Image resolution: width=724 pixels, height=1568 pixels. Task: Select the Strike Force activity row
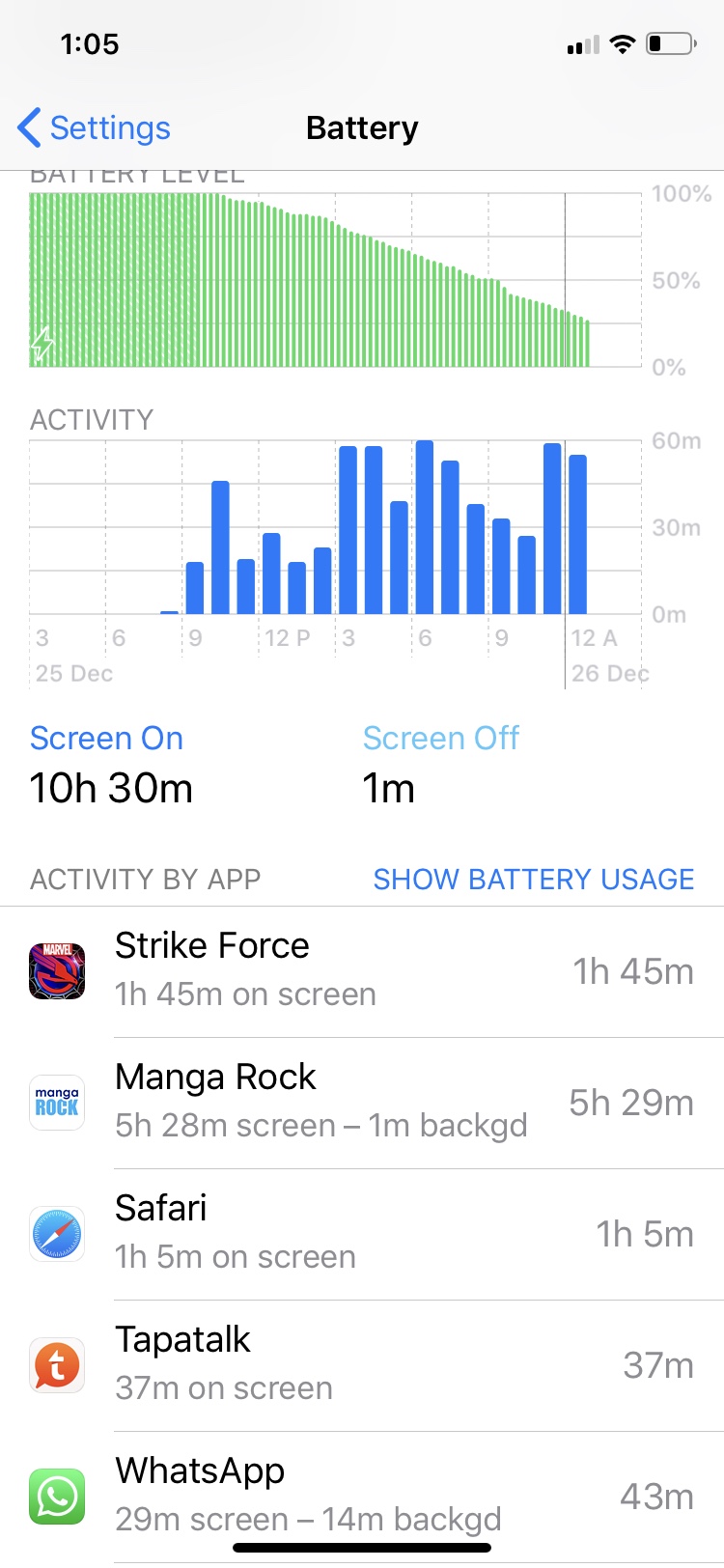tap(362, 971)
